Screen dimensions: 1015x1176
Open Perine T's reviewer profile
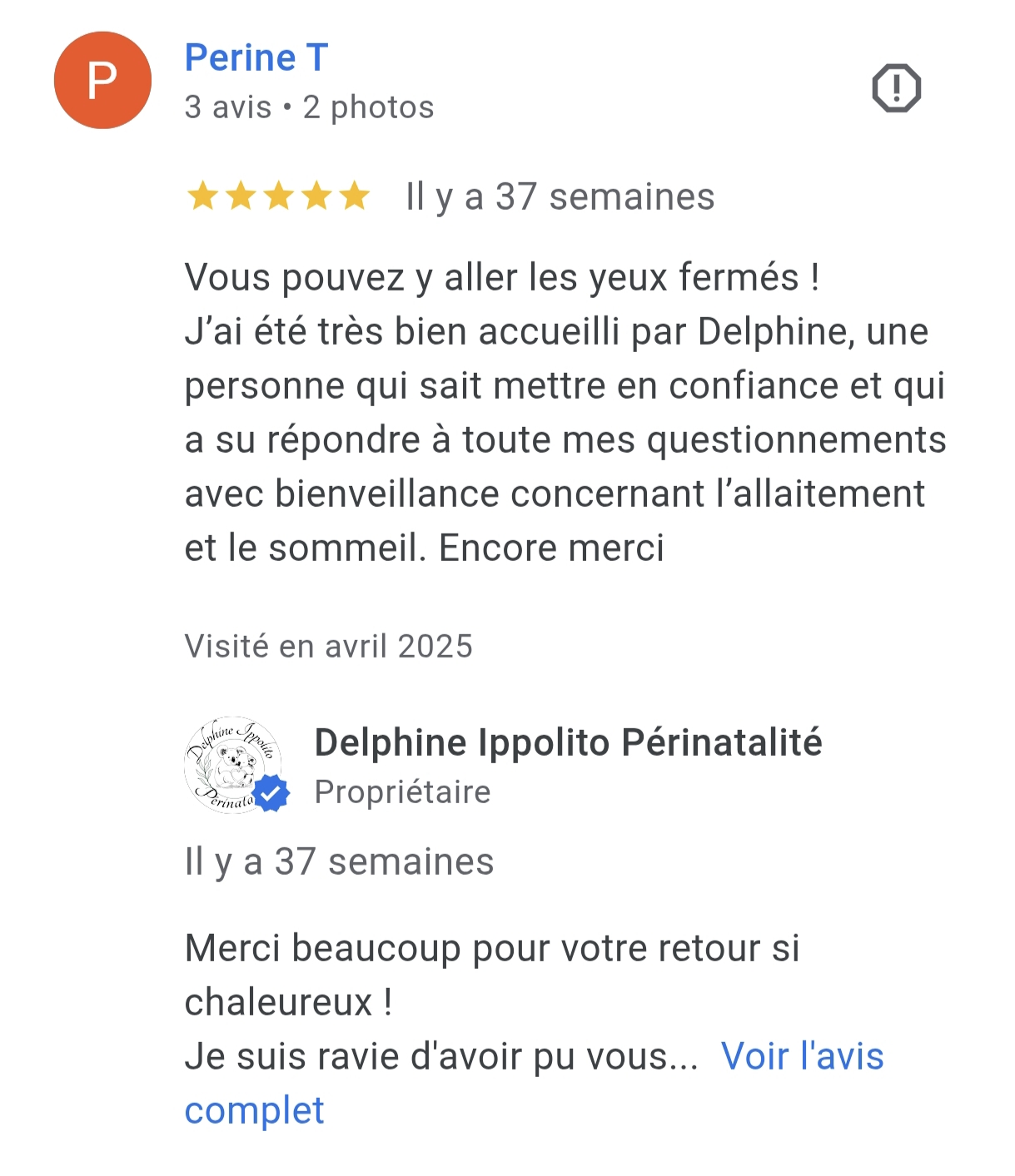[x=256, y=58]
